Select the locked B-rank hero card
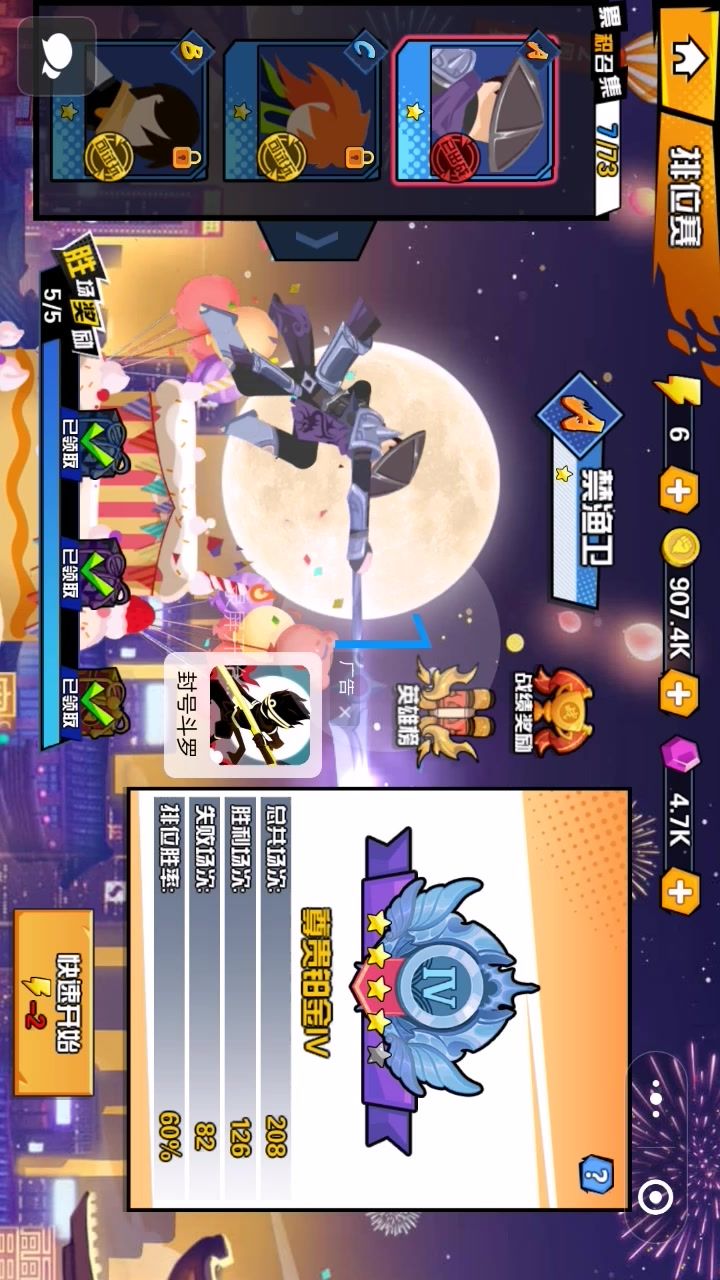The width and height of the screenshot is (720, 1280). tap(130, 110)
